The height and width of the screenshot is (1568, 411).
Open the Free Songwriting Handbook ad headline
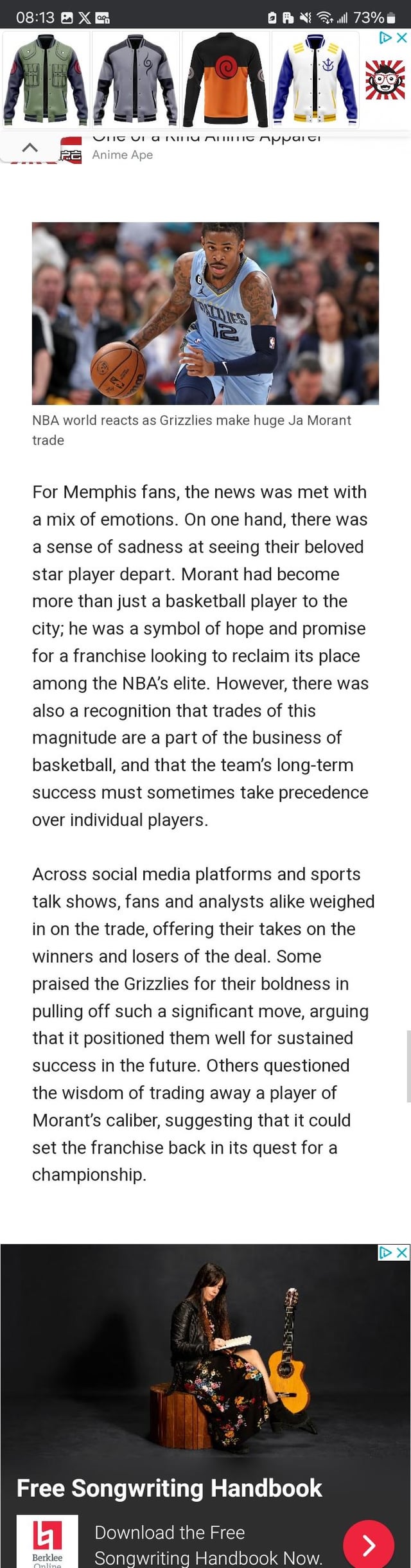(x=169, y=1488)
